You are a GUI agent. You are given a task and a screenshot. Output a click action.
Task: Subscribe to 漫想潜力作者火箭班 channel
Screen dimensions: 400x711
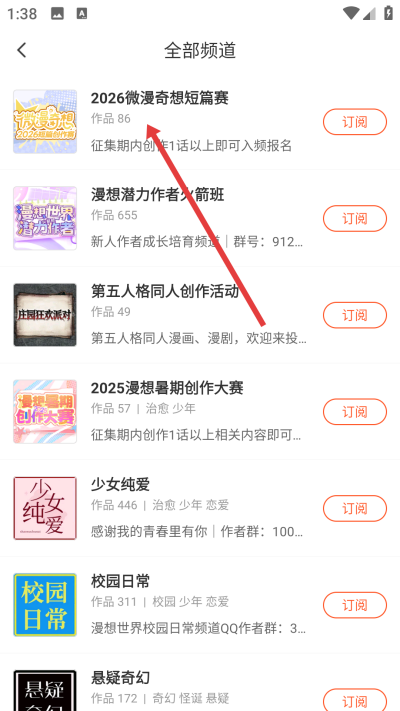click(355, 219)
